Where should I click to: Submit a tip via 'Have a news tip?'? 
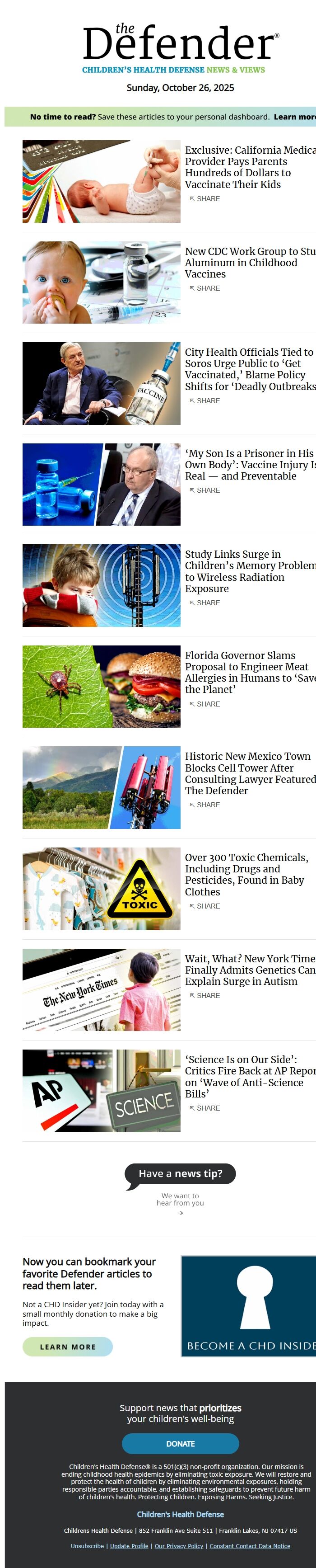click(180, 1173)
